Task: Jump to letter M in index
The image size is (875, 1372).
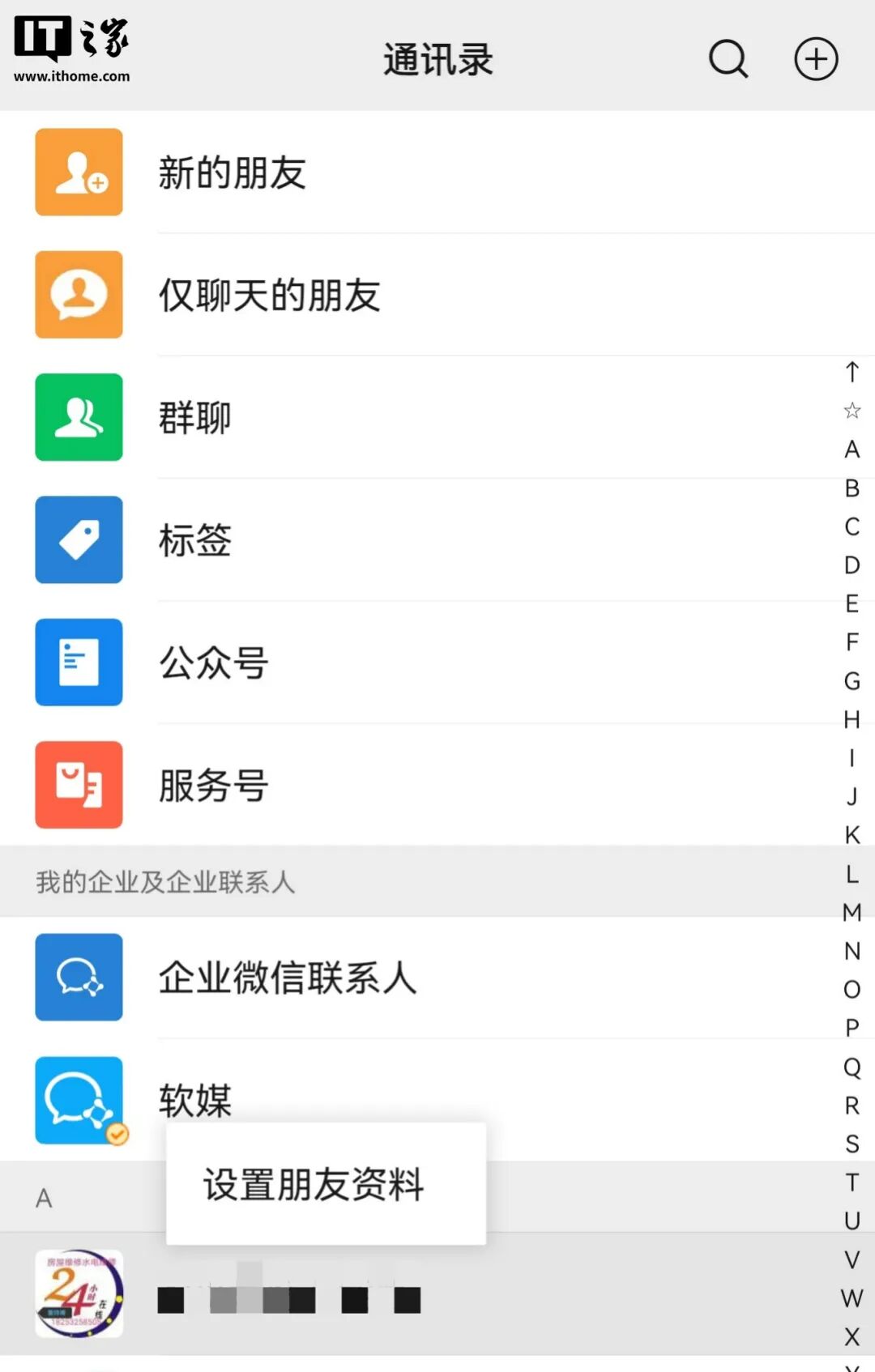Action: pos(852,912)
